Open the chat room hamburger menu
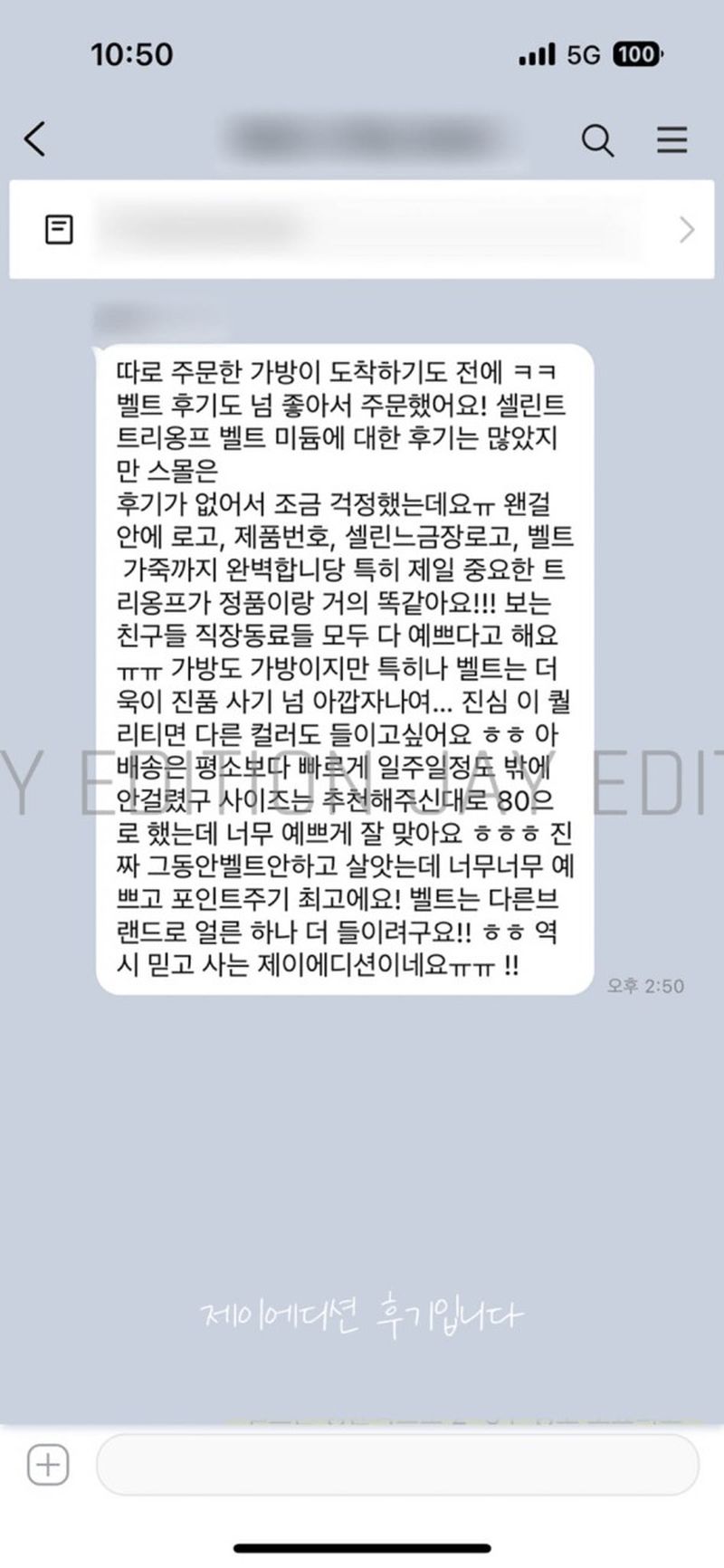 coord(672,140)
